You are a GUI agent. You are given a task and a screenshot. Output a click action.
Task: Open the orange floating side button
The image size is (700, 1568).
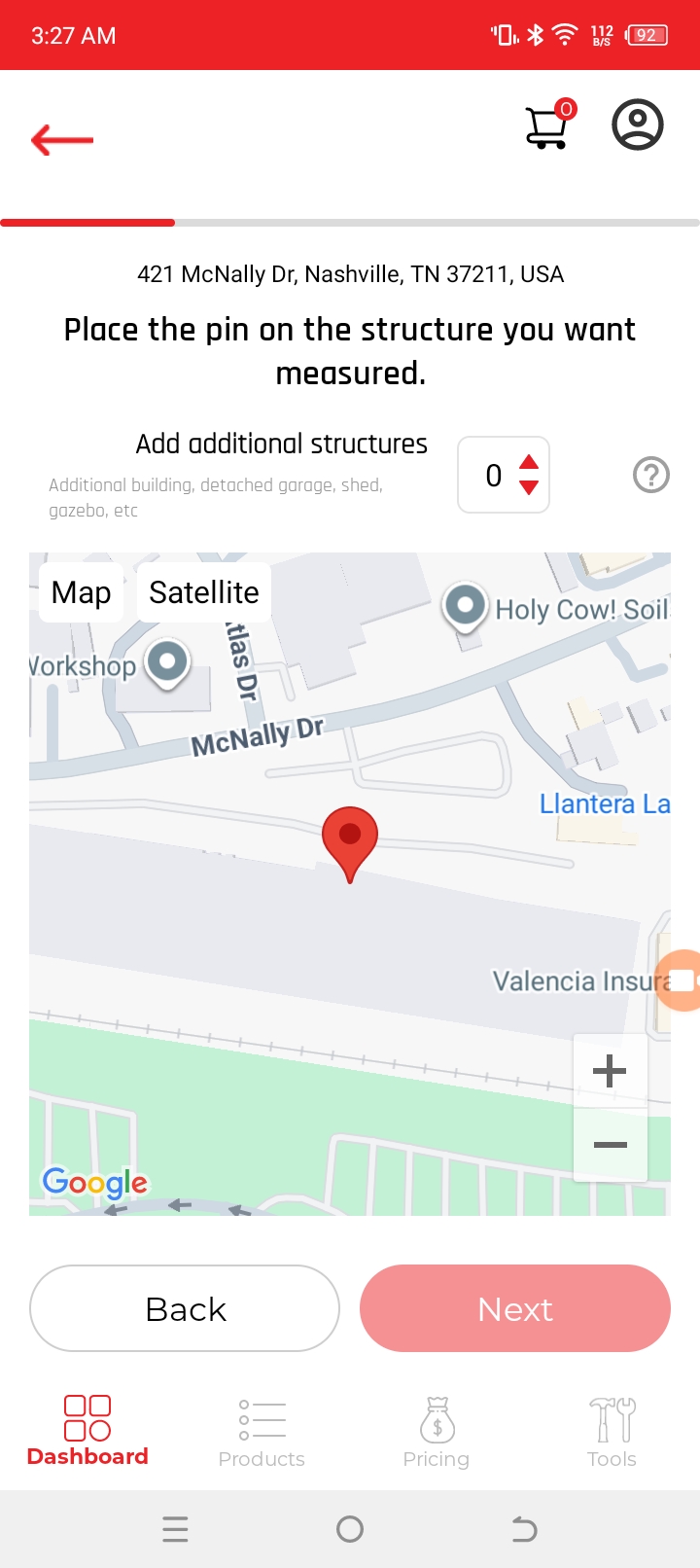(683, 980)
